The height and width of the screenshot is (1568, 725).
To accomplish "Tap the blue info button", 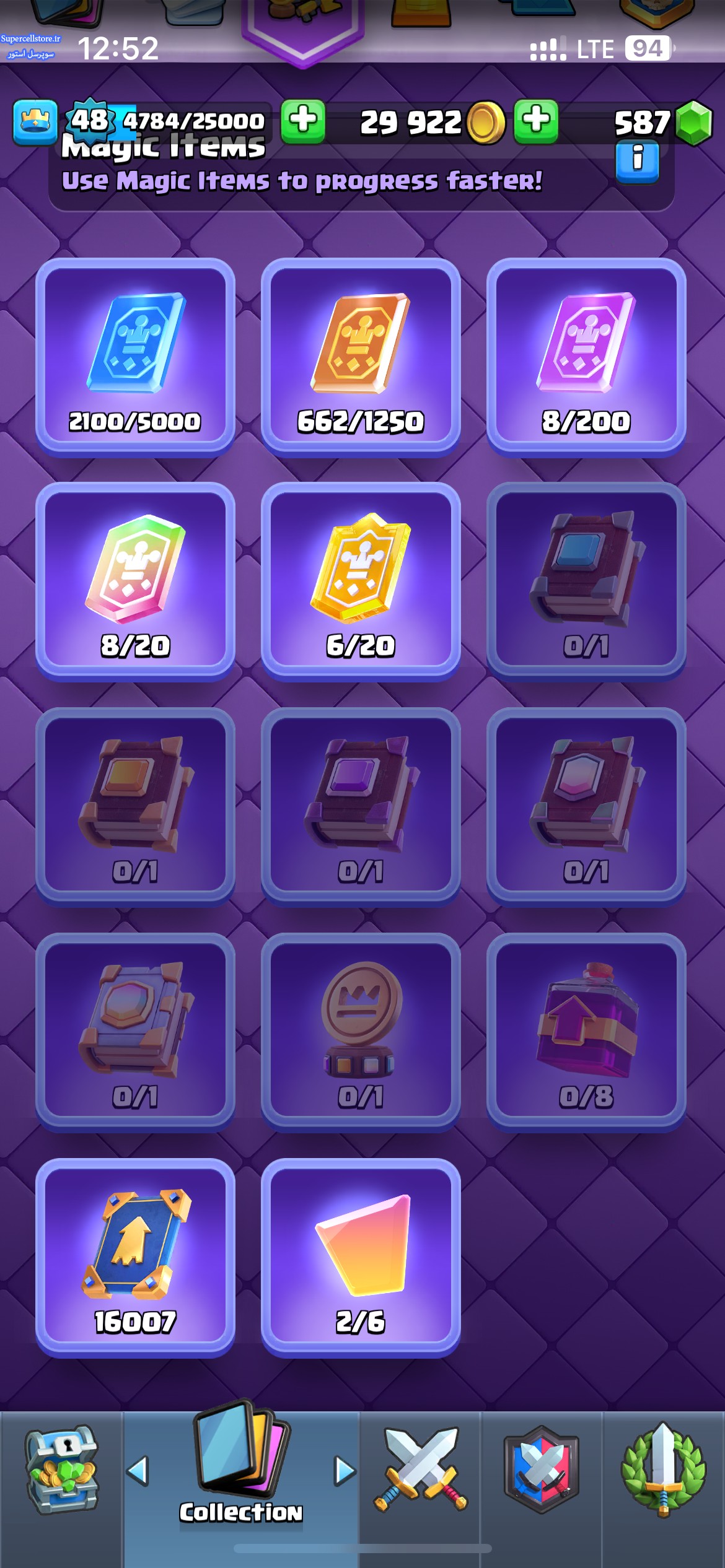I will (637, 162).
